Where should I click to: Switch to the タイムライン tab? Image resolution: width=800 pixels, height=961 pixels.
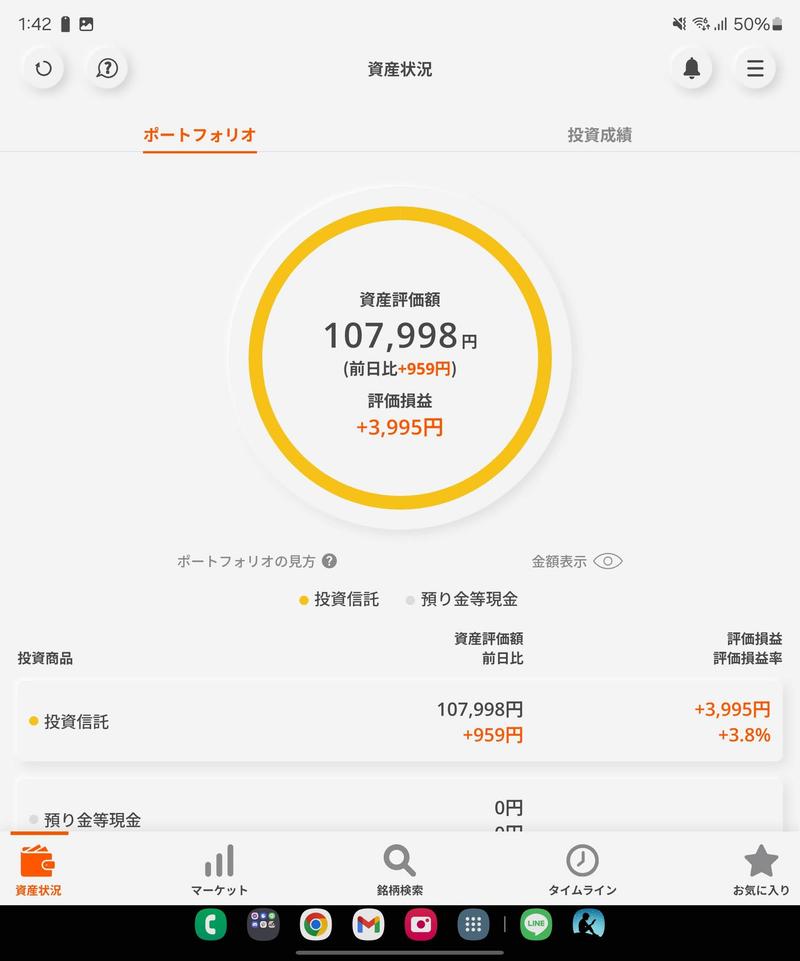point(582,870)
